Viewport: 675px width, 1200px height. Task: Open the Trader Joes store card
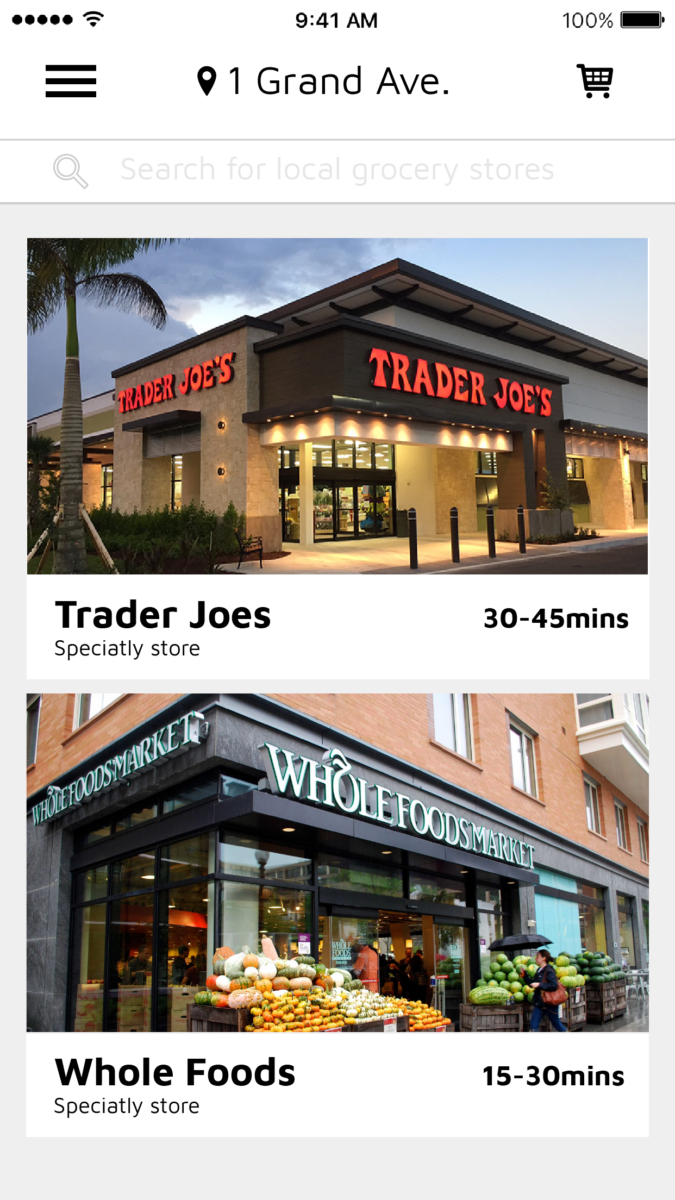(x=337, y=458)
